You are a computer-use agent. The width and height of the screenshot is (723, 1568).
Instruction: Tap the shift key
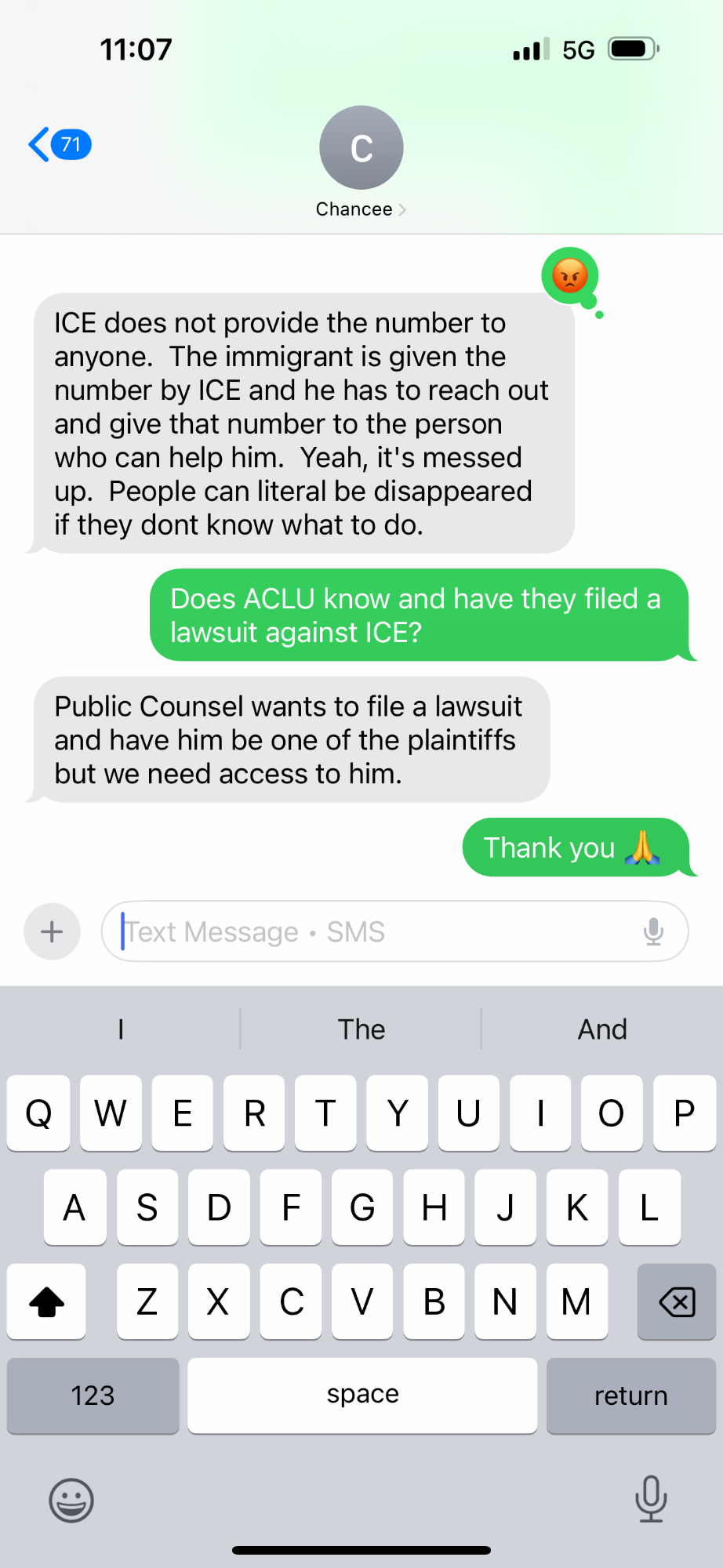[x=46, y=1302]
